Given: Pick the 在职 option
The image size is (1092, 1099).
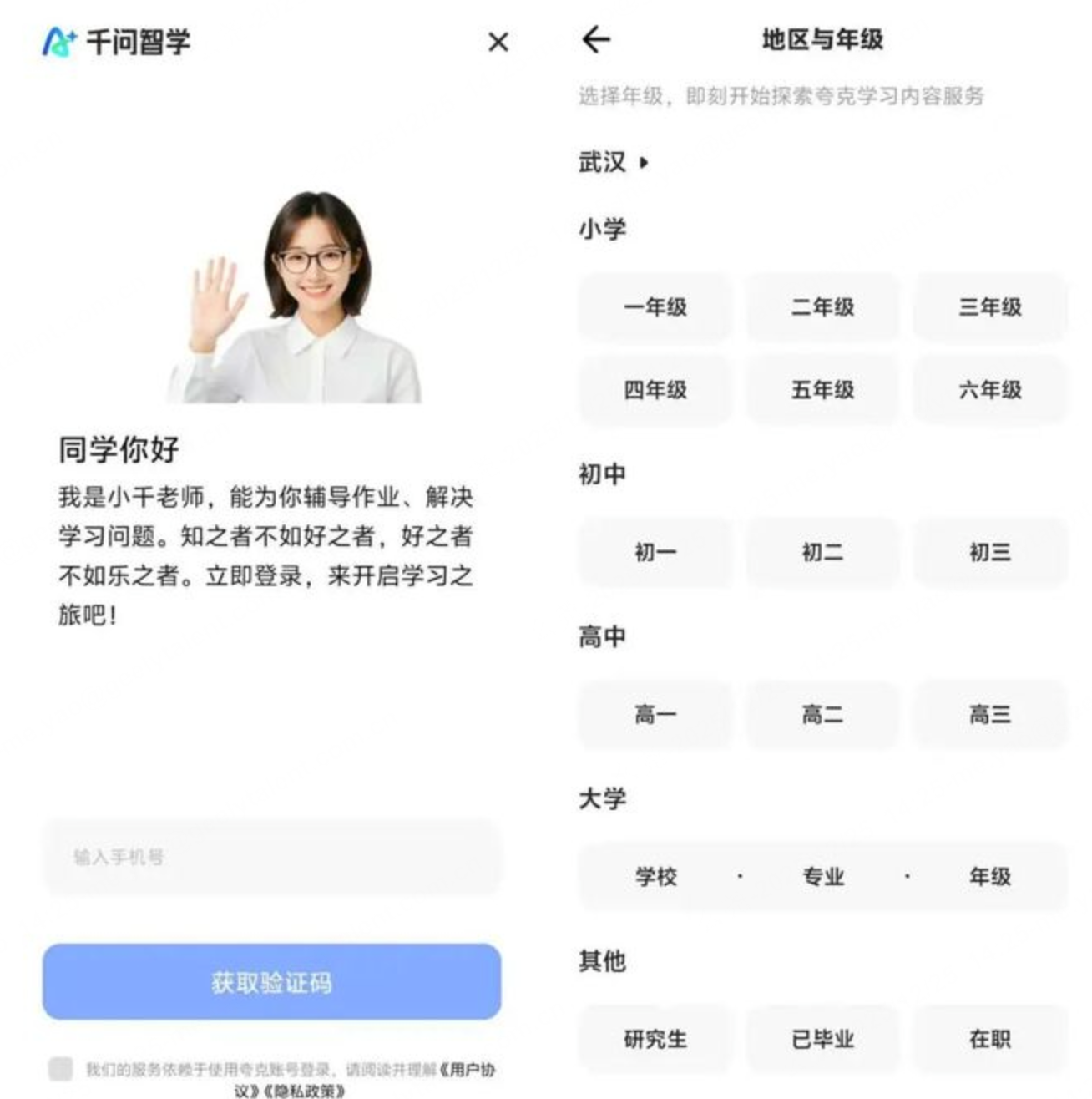Looking at the screenshot, I should tap(989, 1039).
